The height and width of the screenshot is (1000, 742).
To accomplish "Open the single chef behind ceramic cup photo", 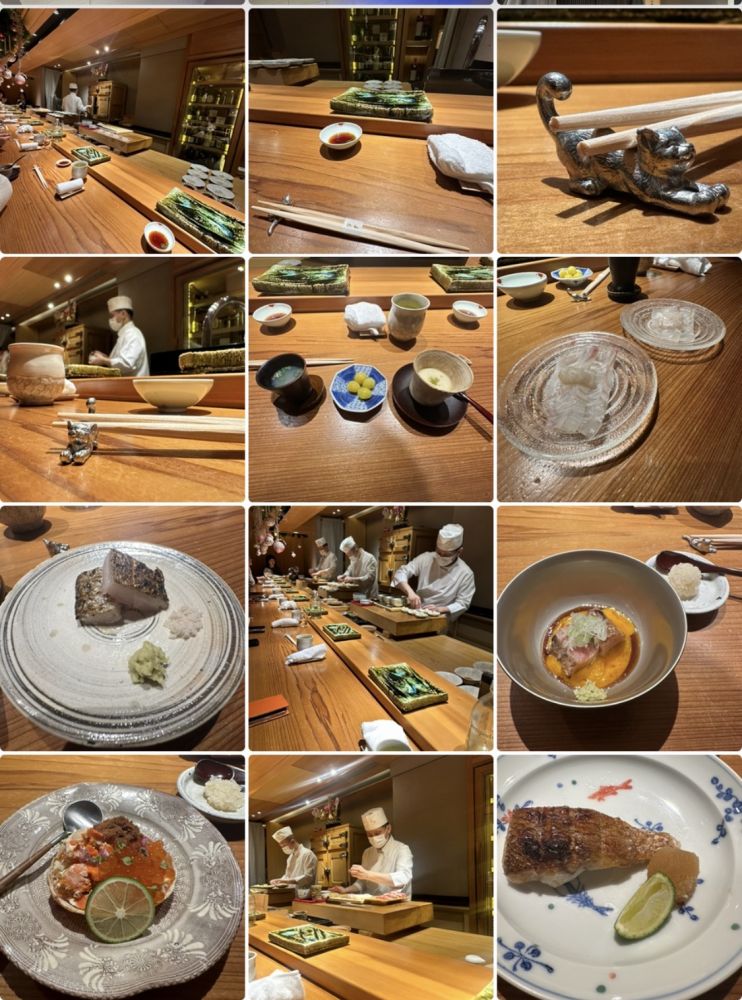I will pyautogui.click(x=122, y=379).
